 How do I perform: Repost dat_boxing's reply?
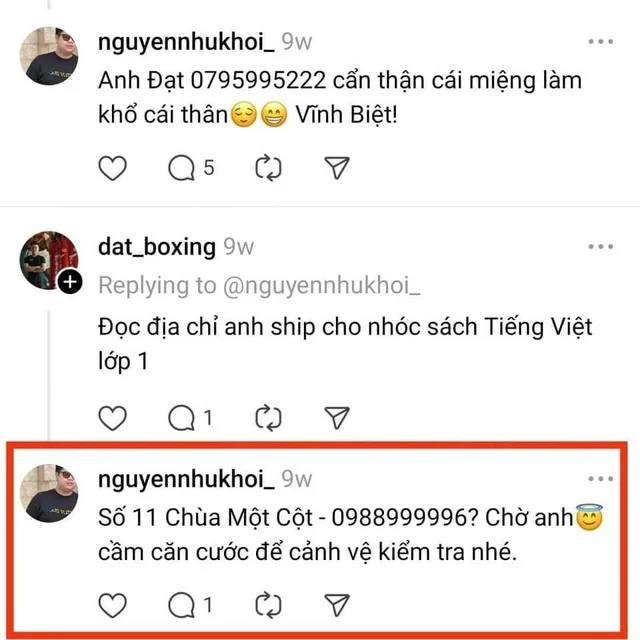(268, 417)
